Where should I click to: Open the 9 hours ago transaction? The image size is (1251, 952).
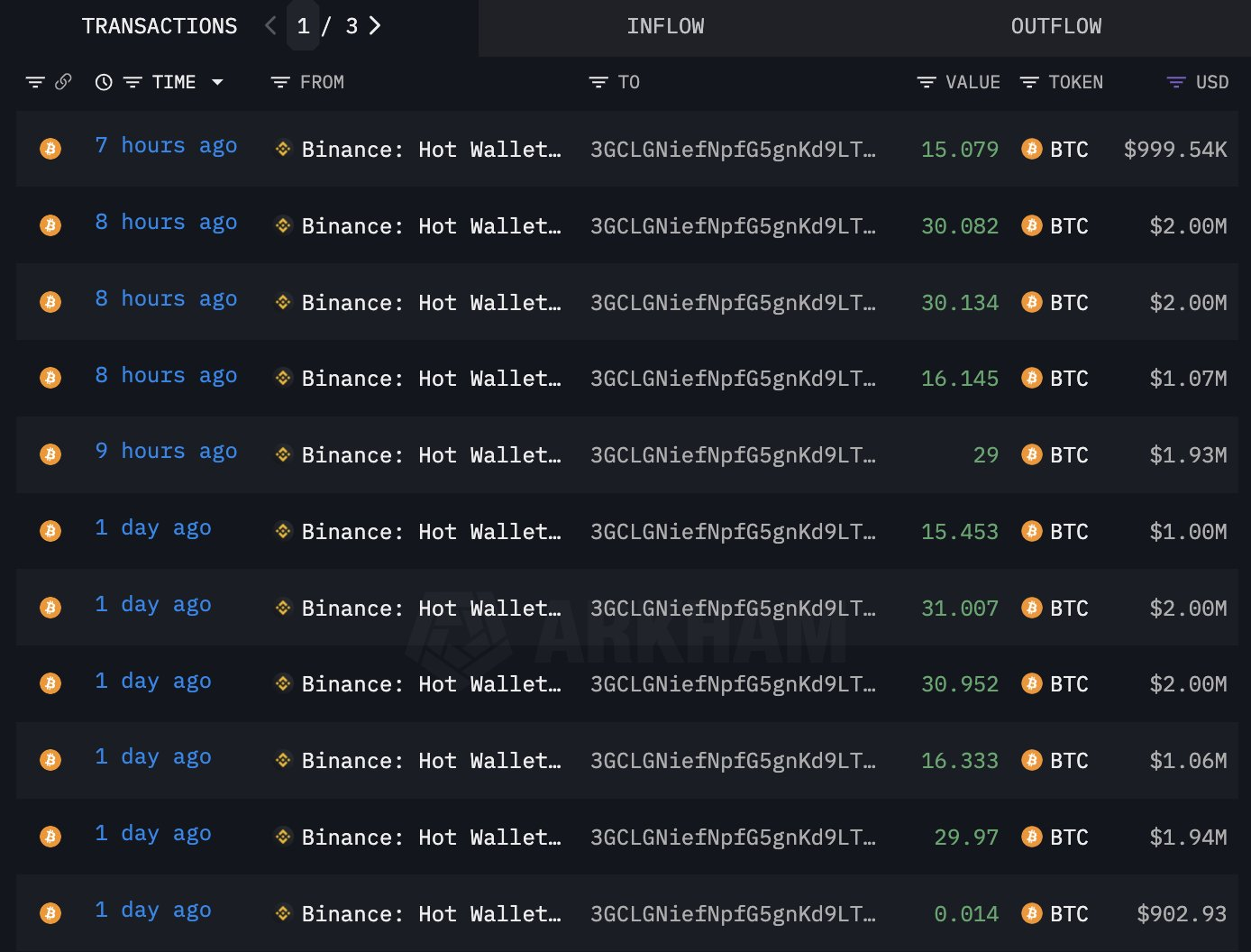166,452
